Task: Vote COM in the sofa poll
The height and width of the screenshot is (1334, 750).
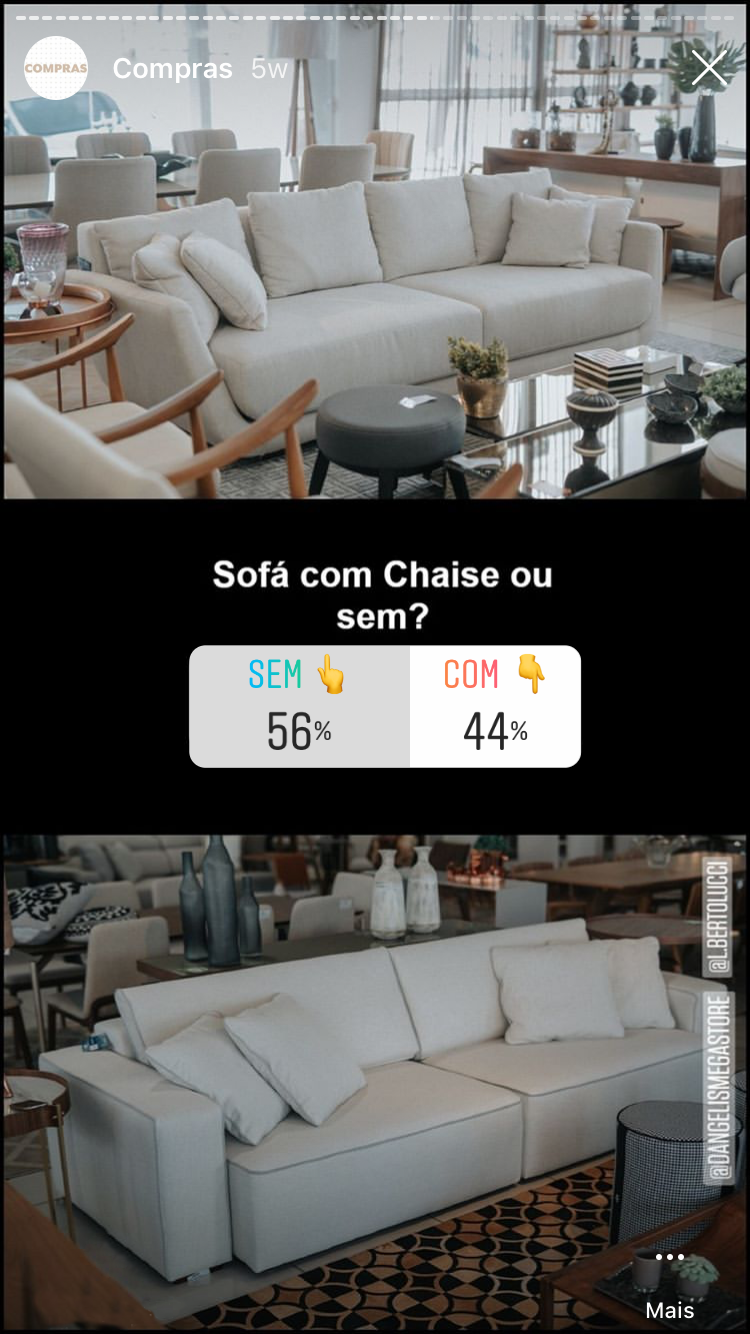Action: pyautogui.click(x=495, y=706)
